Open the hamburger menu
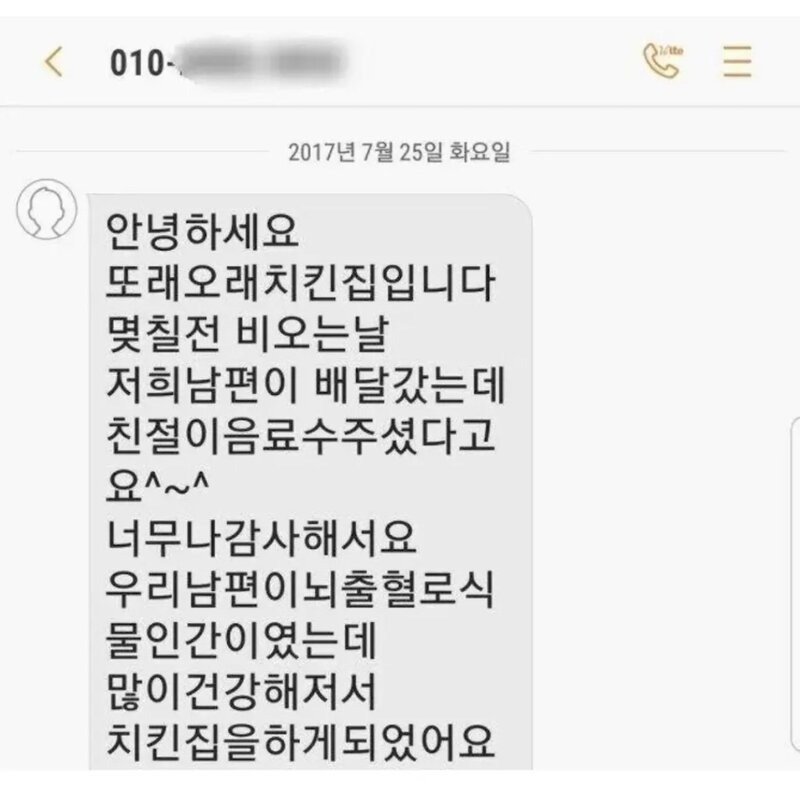This screenshot has width=800, height=788. 737,62
